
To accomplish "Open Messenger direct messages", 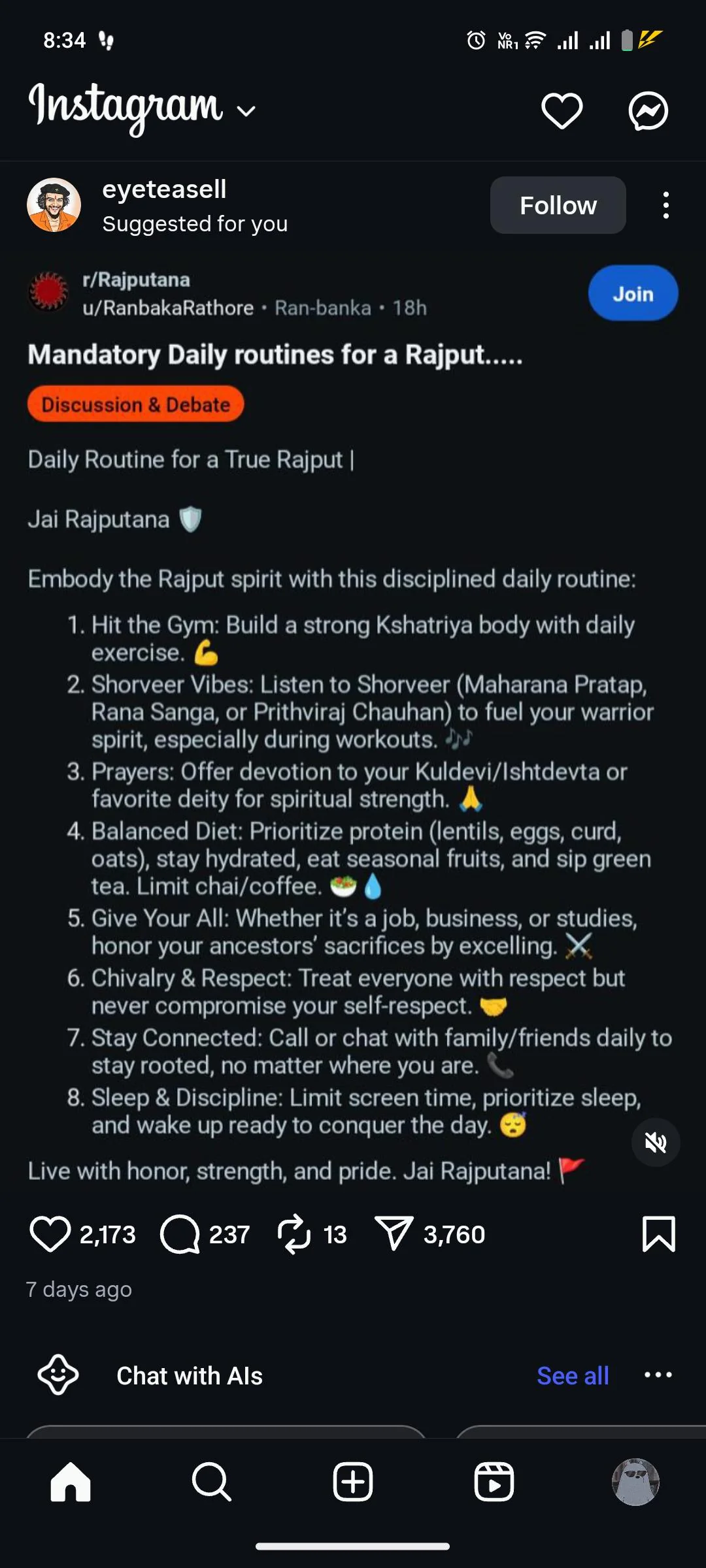I will click(648, 110).
